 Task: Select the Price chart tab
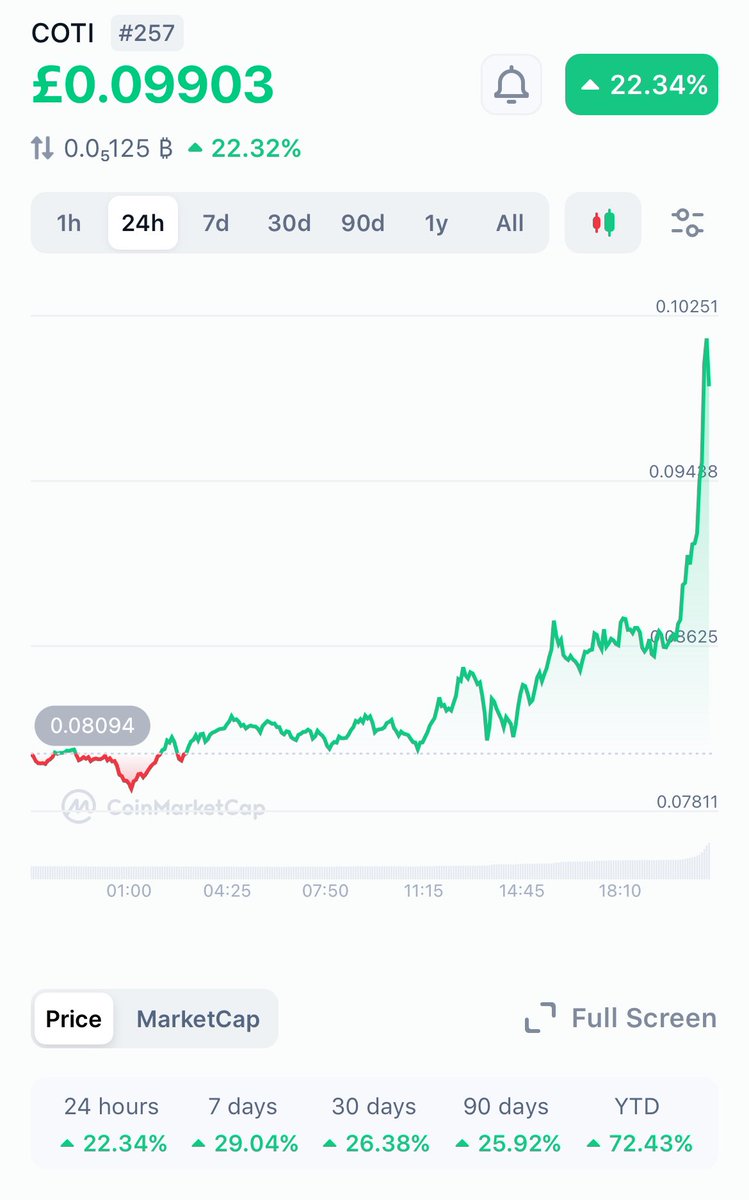[x=74, y=1019]
